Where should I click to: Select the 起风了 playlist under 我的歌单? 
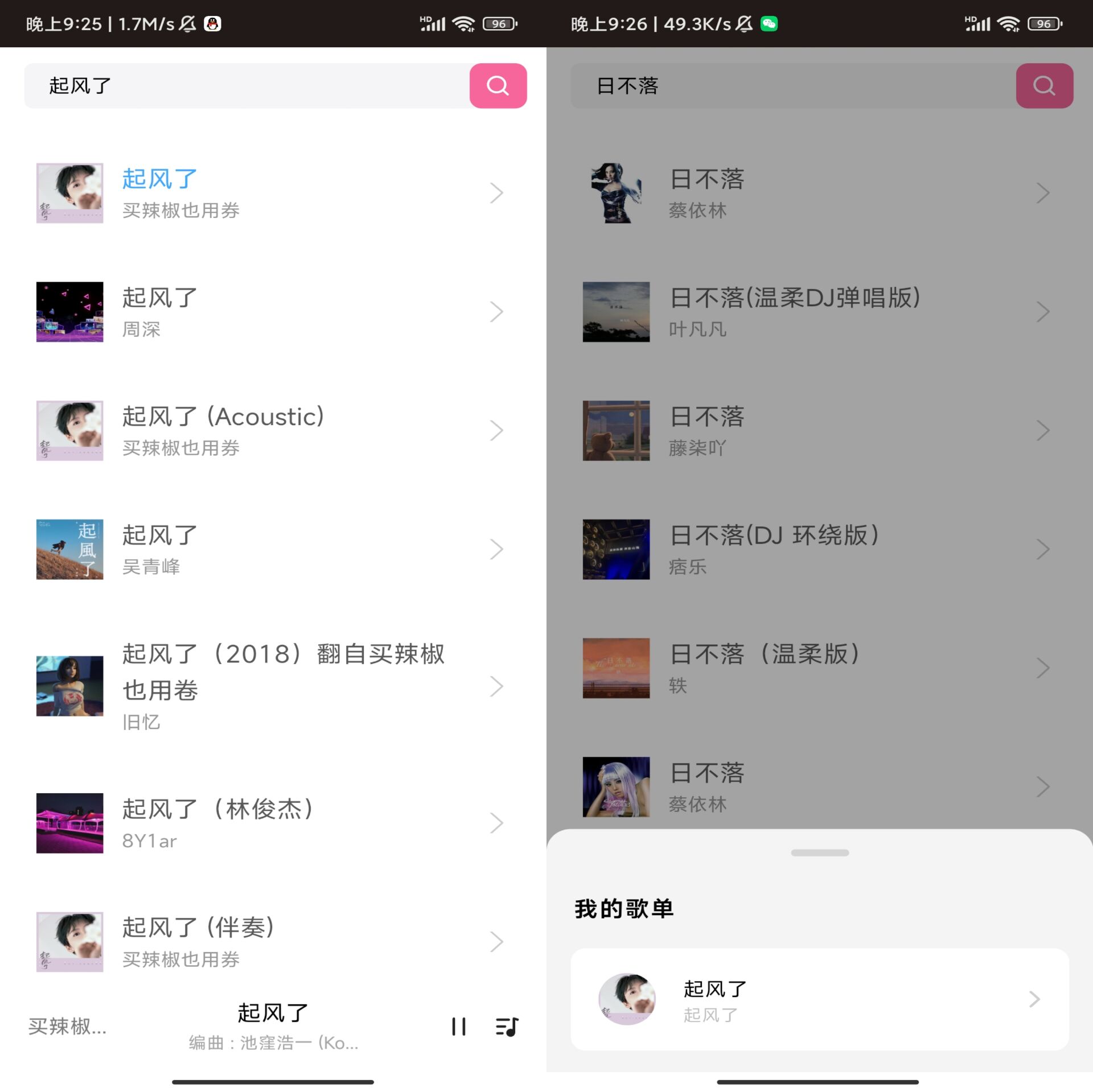click(x=820, y=999)
